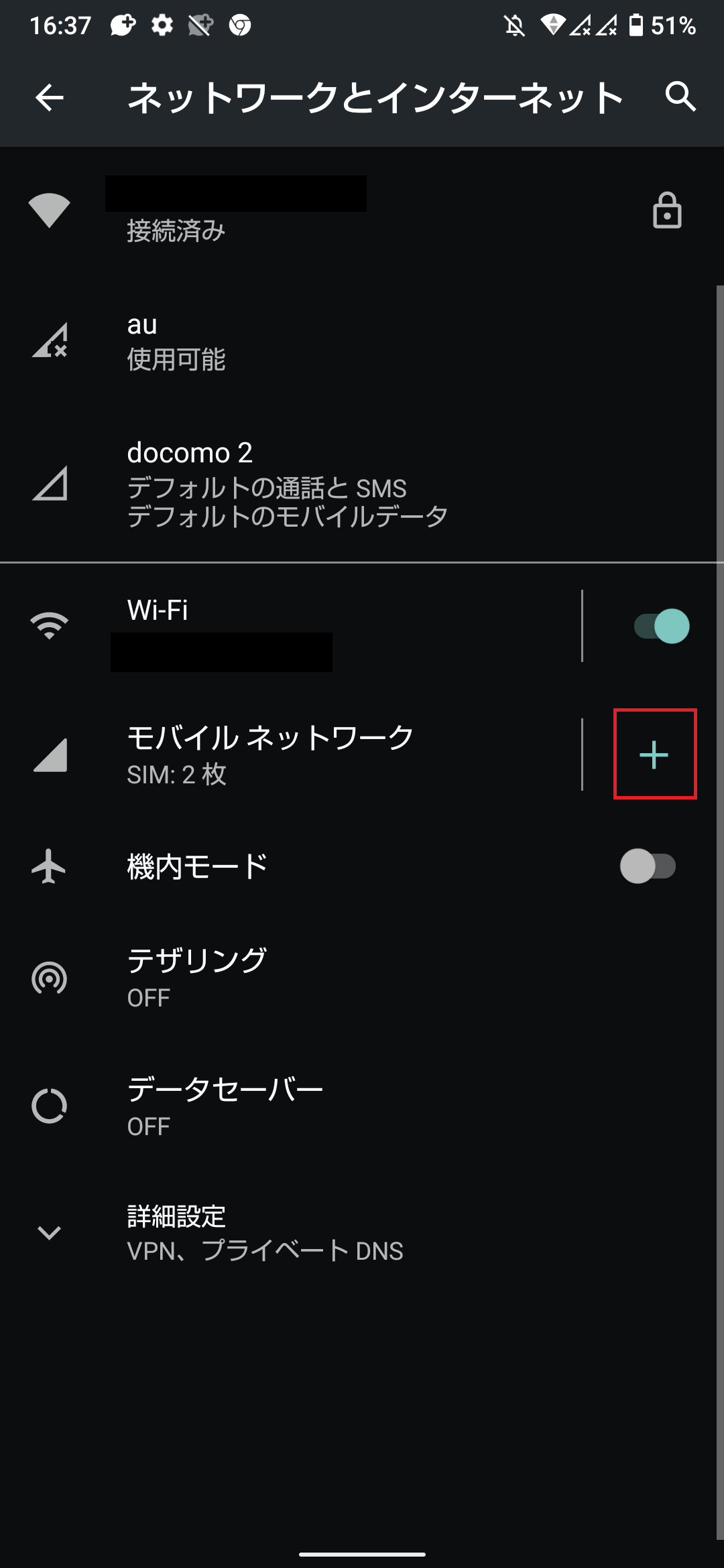
Task: Open モバイル ネットワーク settings
Action: (x=290, y=754)
